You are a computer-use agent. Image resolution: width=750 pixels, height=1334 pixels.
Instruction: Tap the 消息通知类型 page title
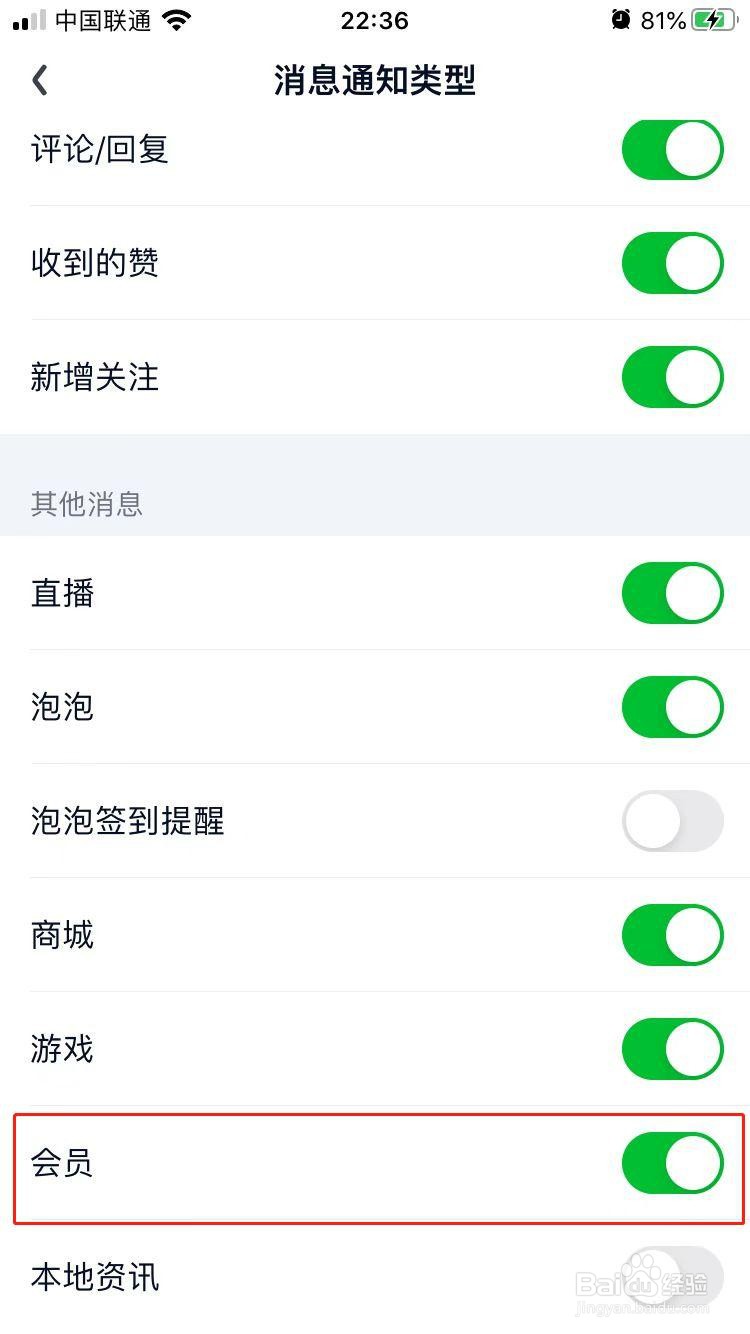click(x=375, y=82)
